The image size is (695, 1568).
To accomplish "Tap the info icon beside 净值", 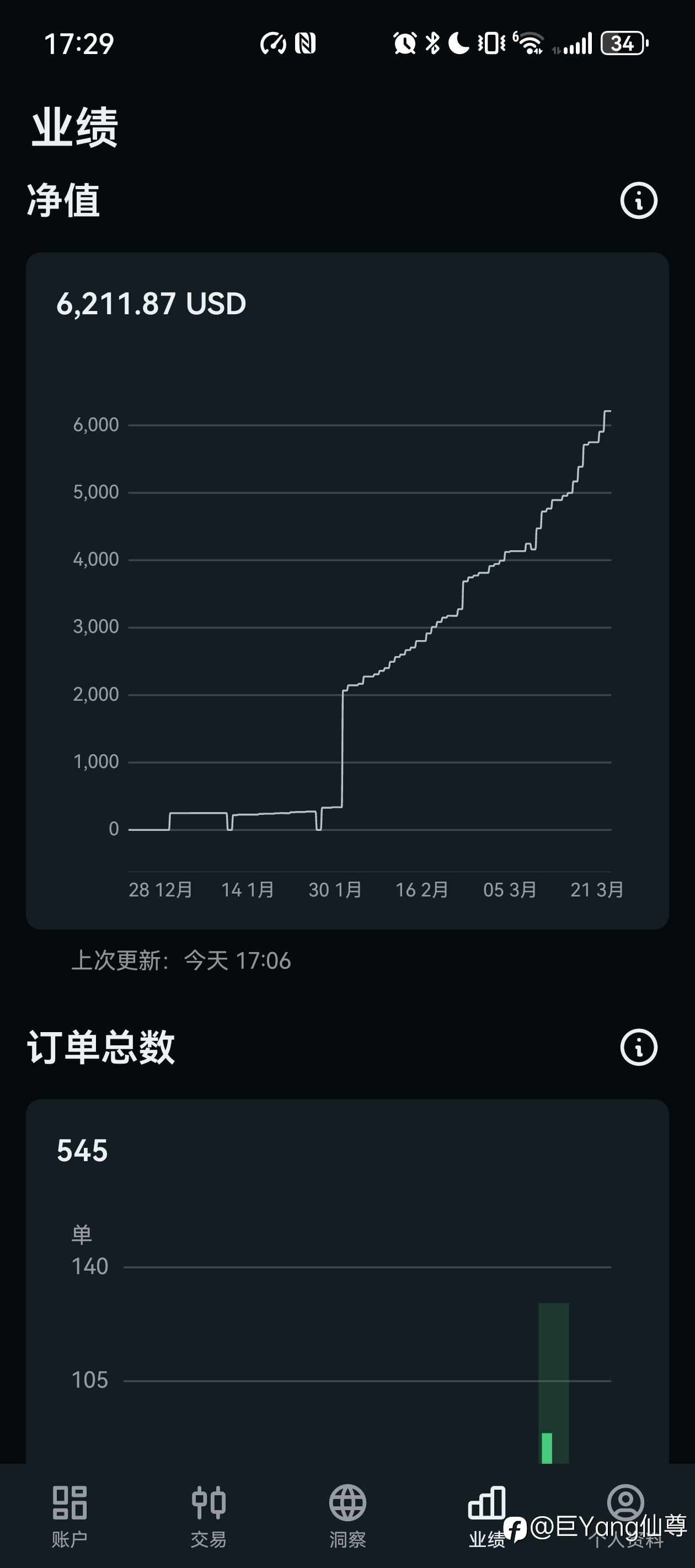I will (x=637, y=201).
